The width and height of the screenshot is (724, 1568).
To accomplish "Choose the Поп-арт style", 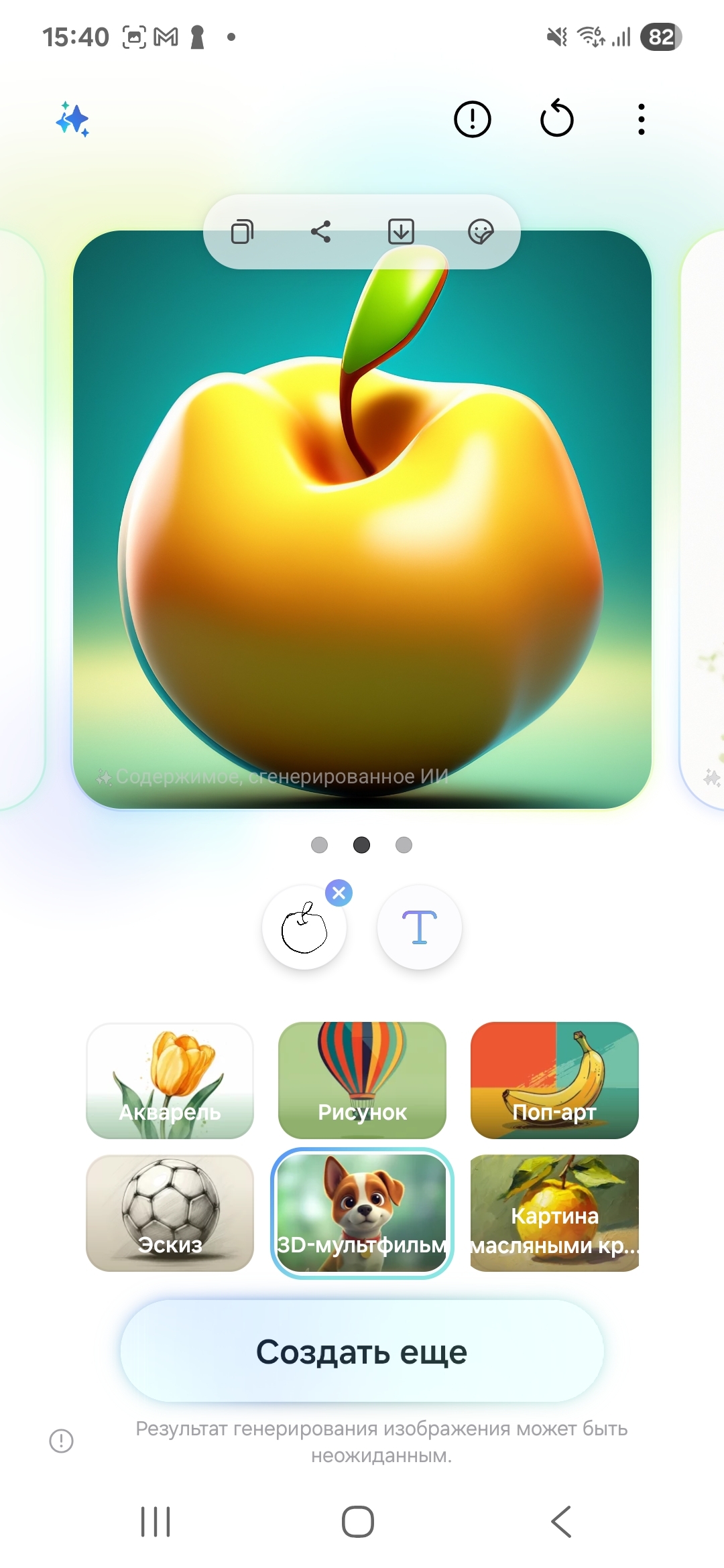I will [x=554, y=1080].
